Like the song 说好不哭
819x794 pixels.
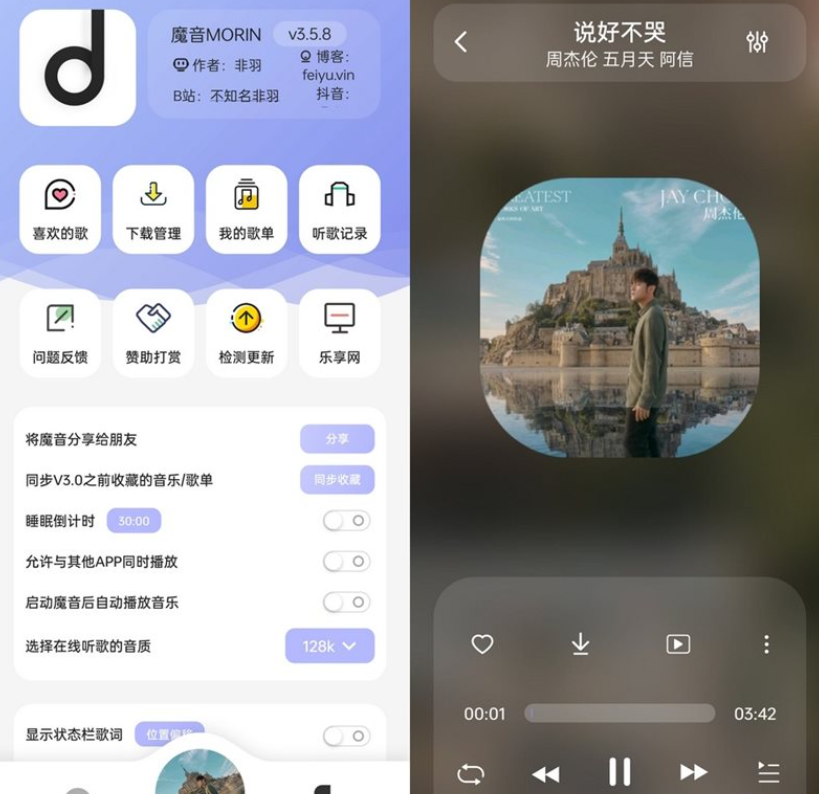point(483,645)
